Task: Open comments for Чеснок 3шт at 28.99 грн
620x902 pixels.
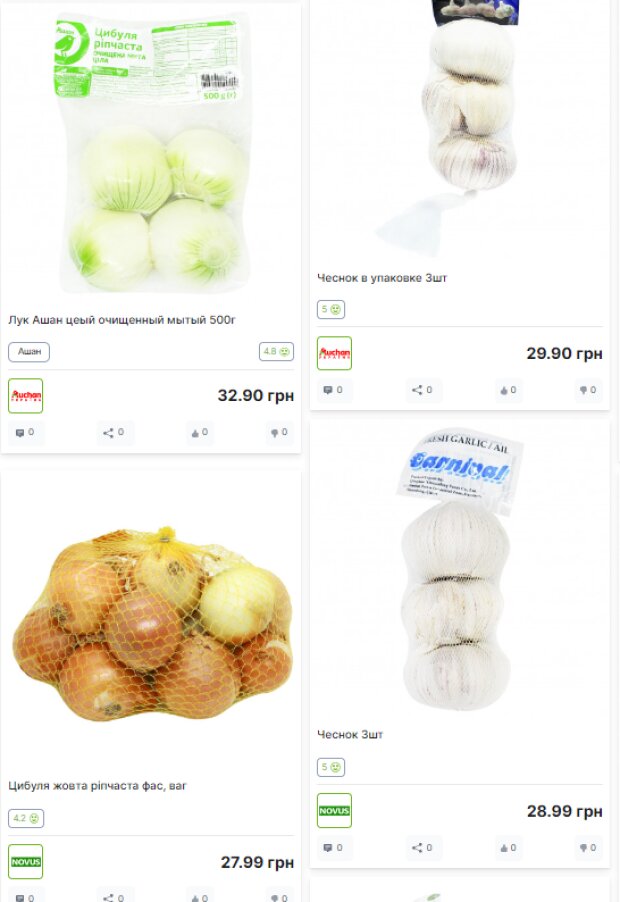Action: pyautogui.click(x=332, y=848)
